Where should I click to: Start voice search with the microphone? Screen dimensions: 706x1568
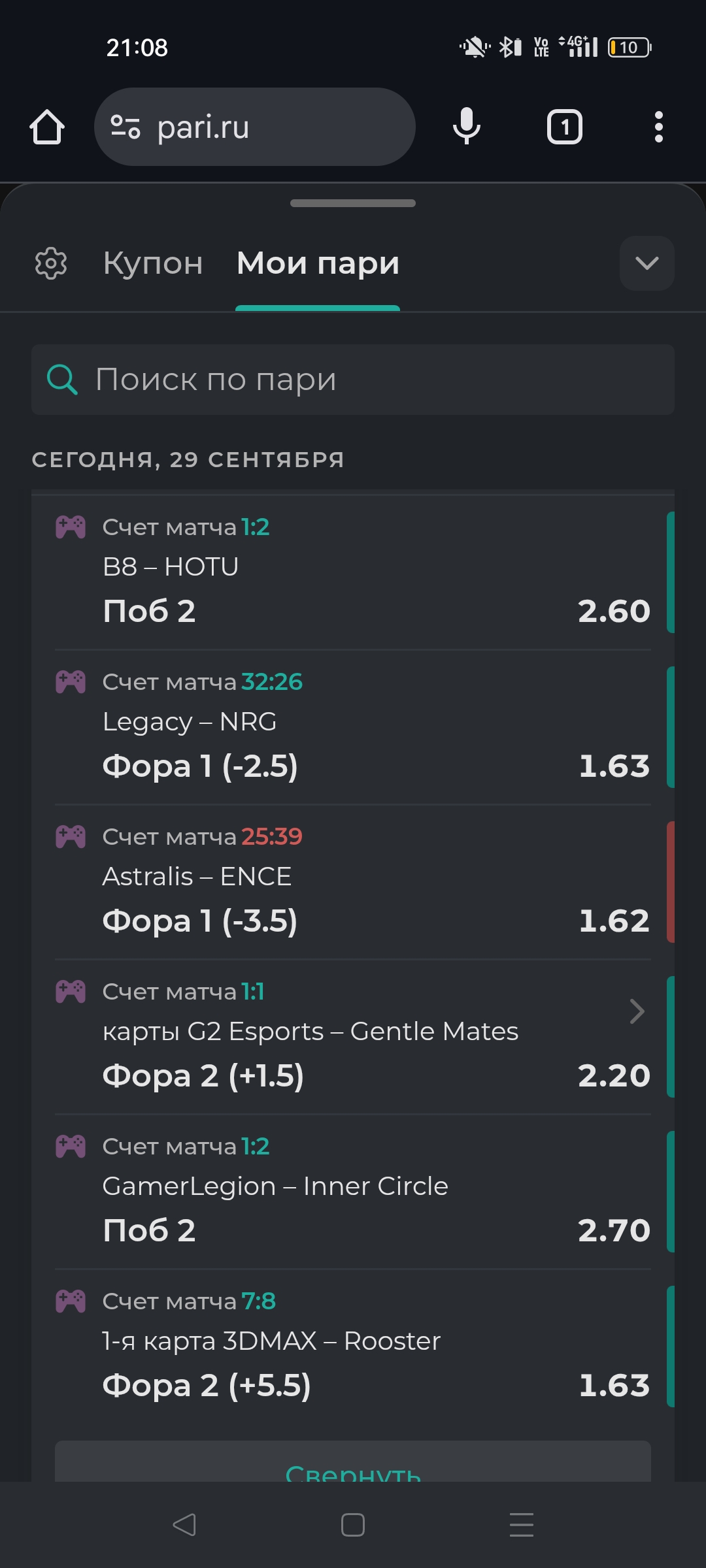[467, 127]
